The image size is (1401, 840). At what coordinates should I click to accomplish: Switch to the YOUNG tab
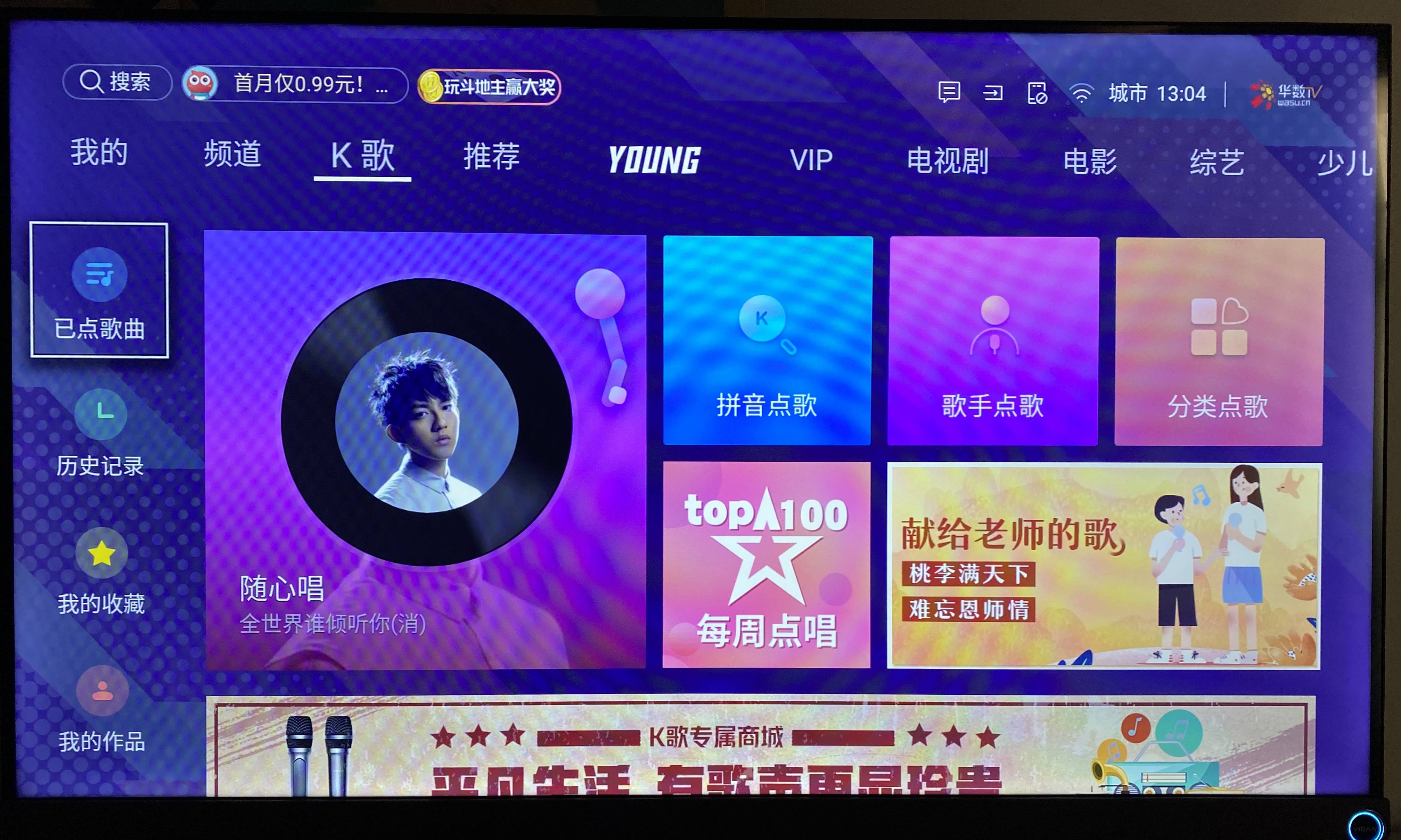(x=654, y=159)
